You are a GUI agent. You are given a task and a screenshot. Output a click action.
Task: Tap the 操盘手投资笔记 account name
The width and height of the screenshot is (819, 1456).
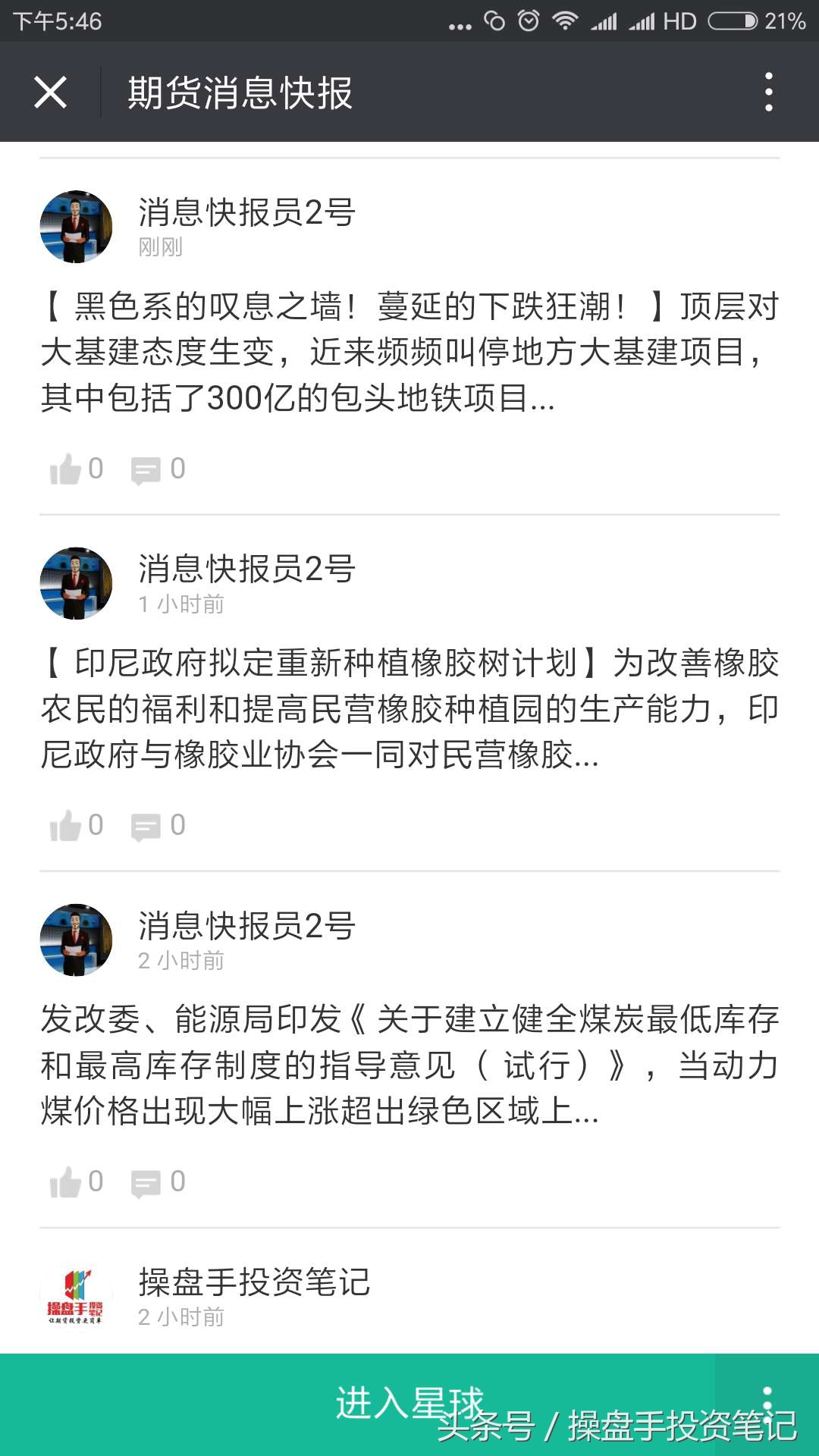(253, 1284)
